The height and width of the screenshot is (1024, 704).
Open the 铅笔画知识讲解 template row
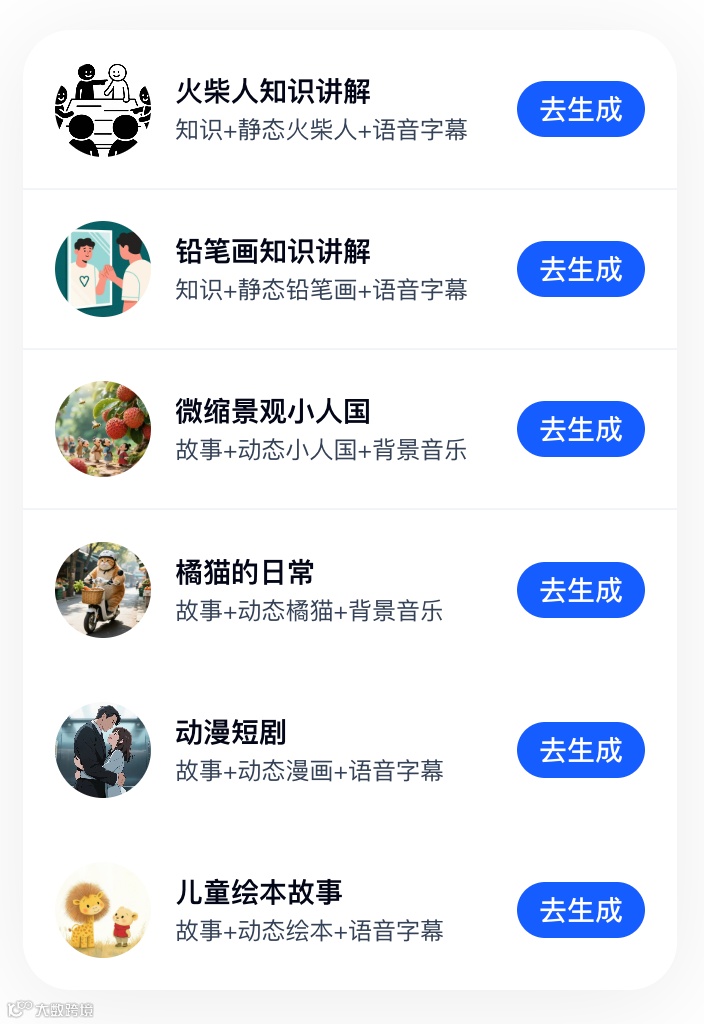(x=350, y=269)
